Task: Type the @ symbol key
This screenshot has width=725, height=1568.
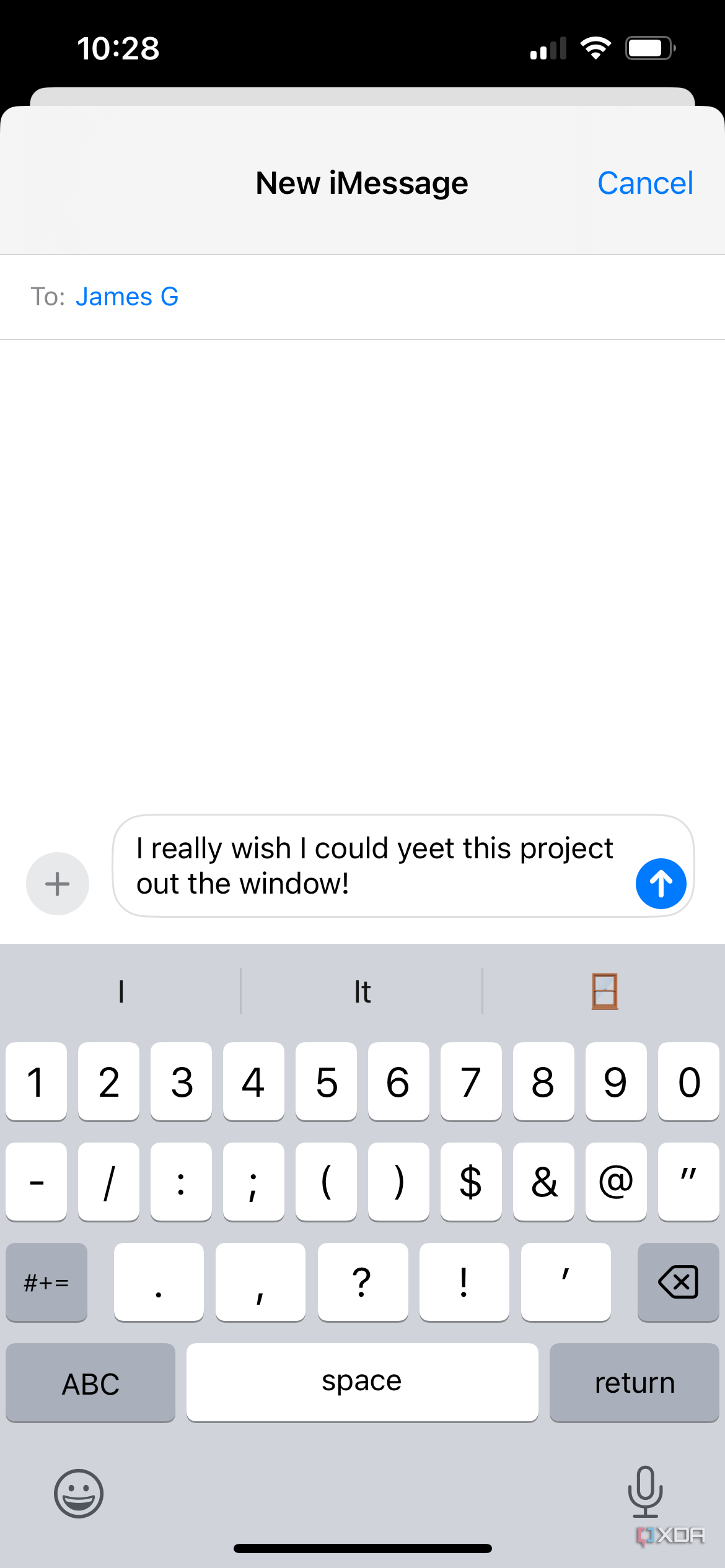Action: tap(616, 1181)
